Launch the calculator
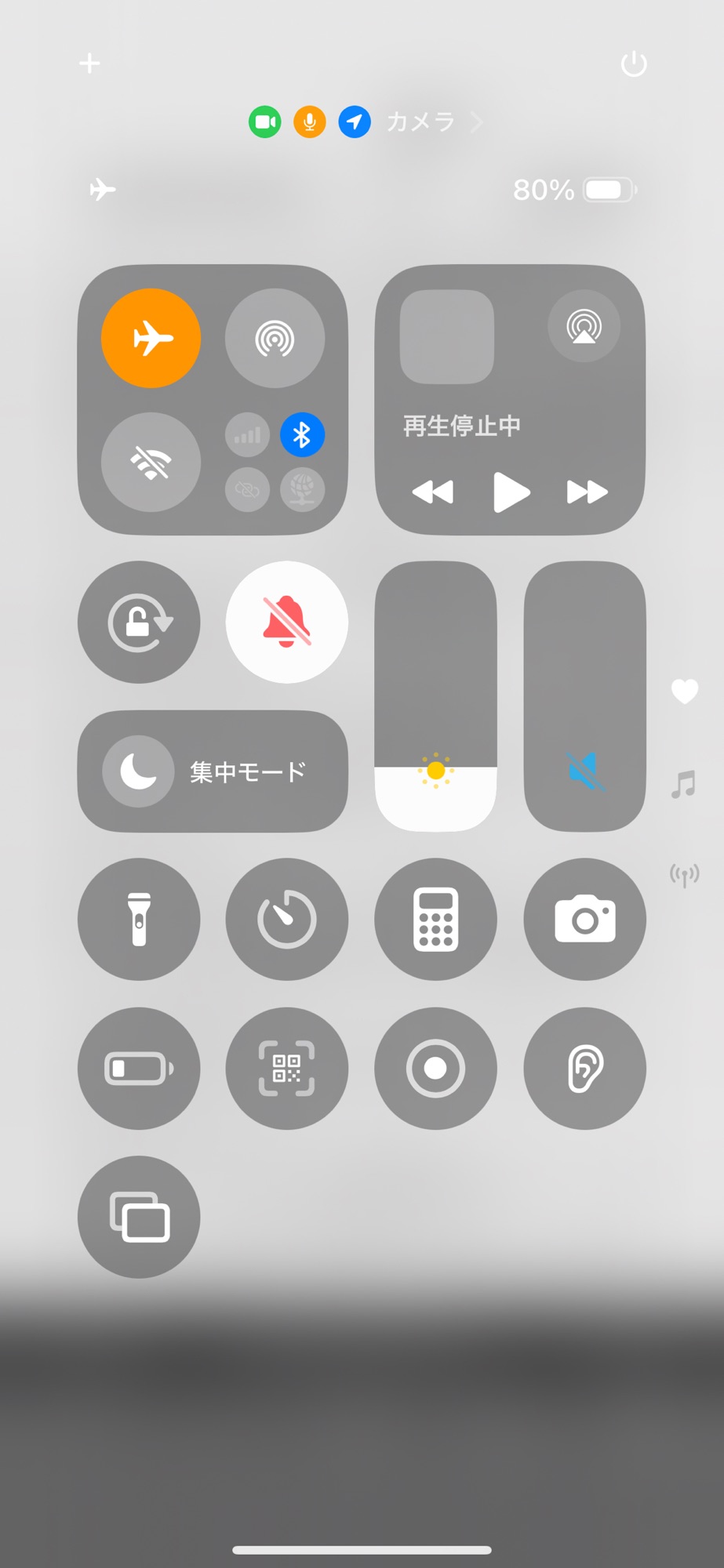Image resolution: width=724 pixels, height=1568 pixels. [x=435, y=919]
